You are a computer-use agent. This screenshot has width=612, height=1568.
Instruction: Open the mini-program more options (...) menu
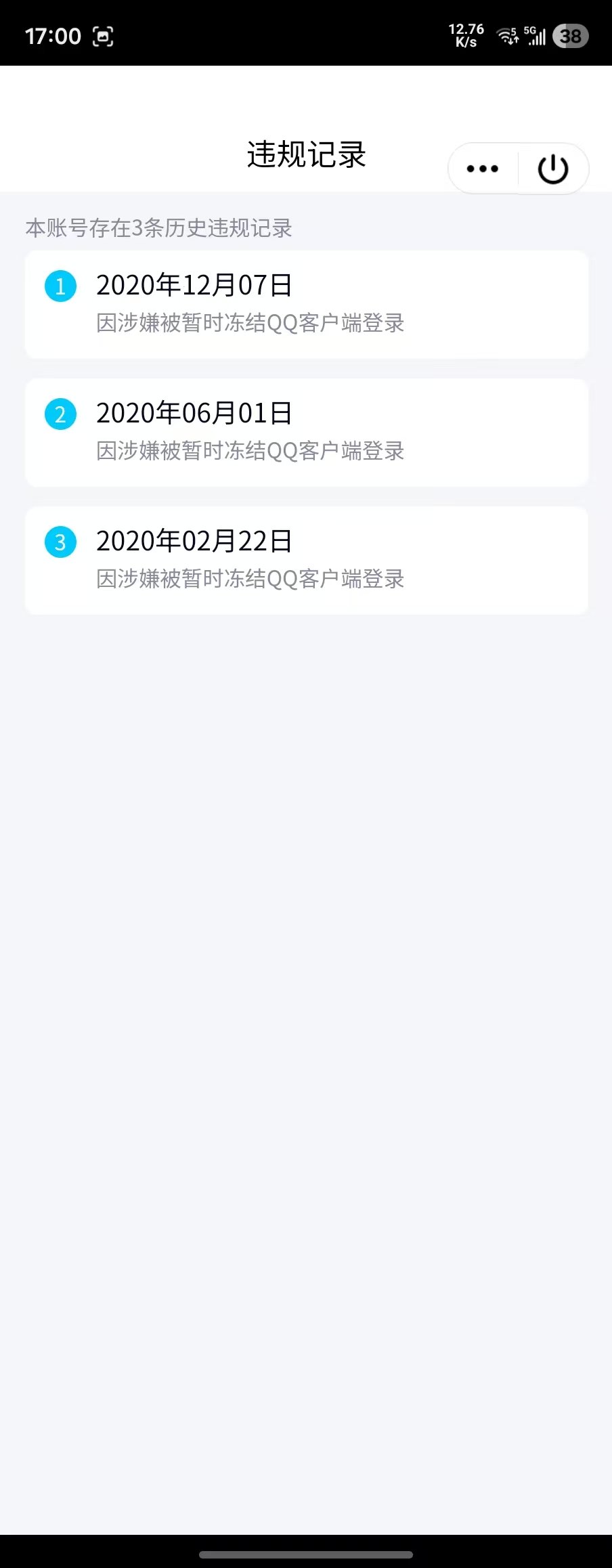point(481,169)
